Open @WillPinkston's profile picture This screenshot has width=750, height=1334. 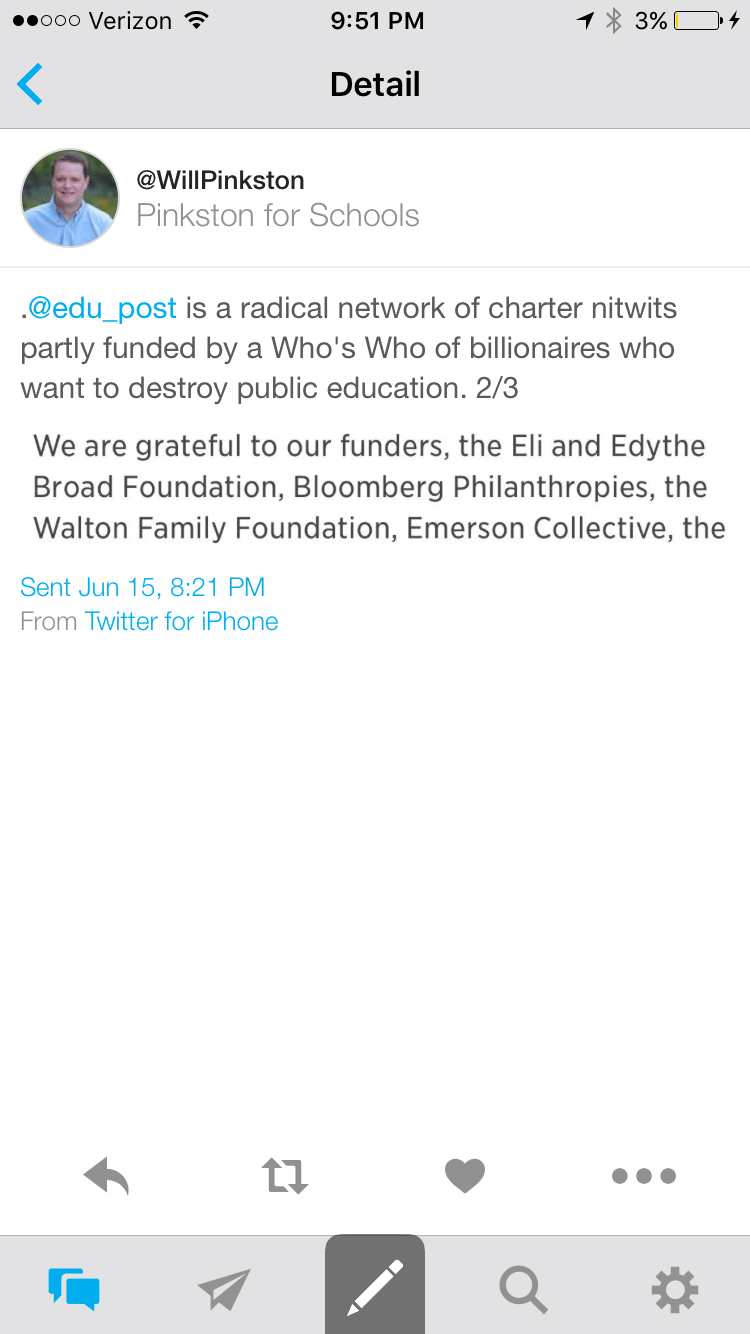[70, 198]
